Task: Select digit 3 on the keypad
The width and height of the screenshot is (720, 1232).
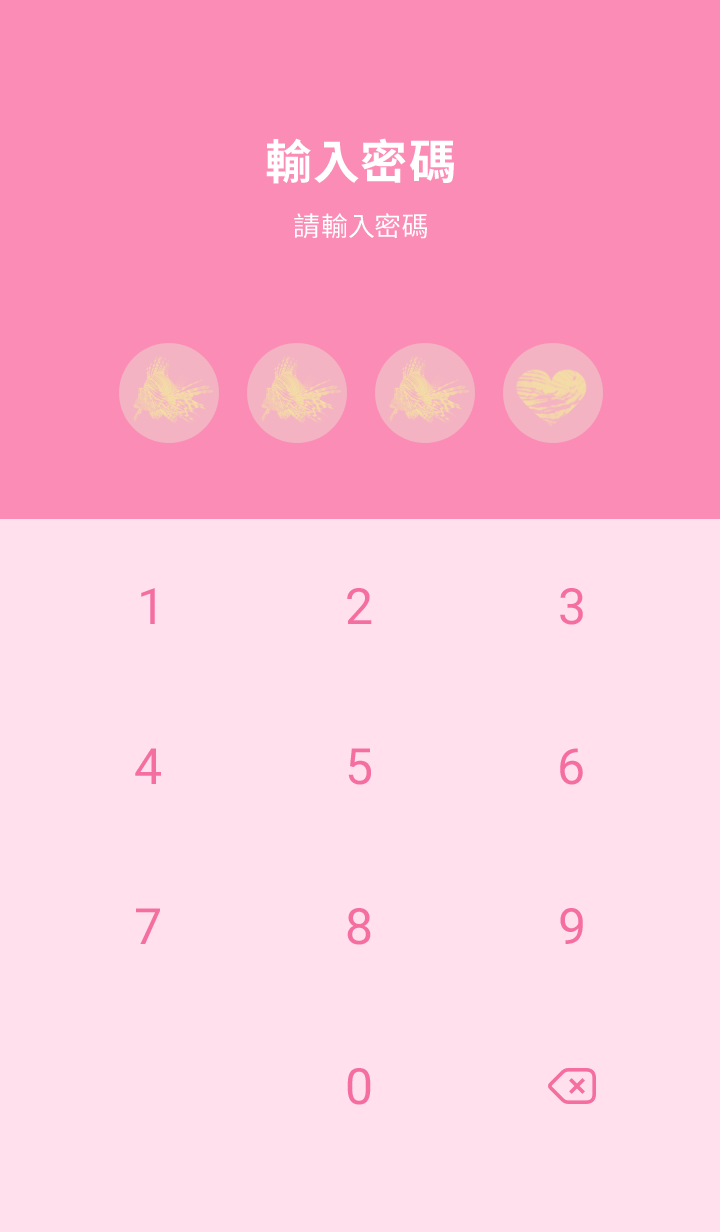Action: click(571, 607)
